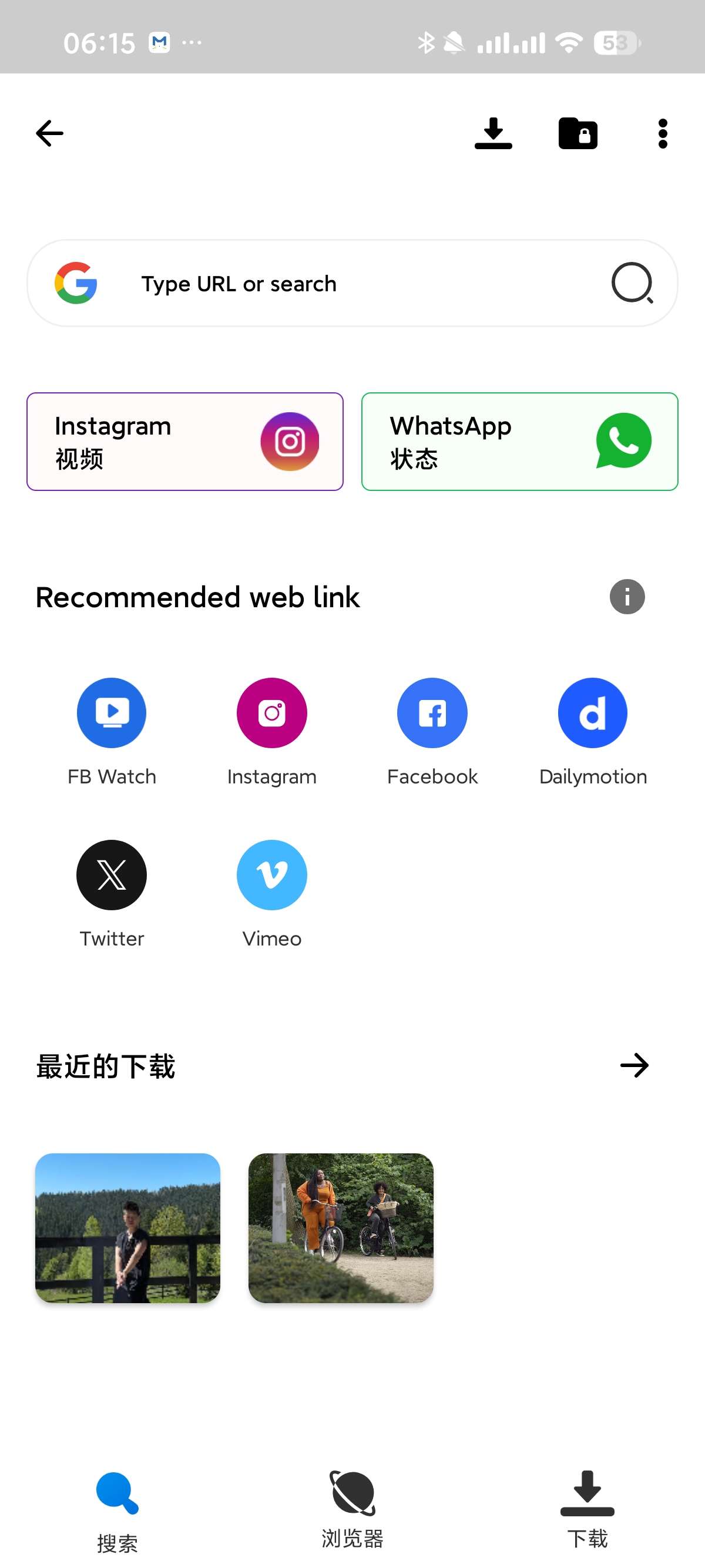Open the locked private folder
The image size is (705, 1568).
[x=578, y=133]
